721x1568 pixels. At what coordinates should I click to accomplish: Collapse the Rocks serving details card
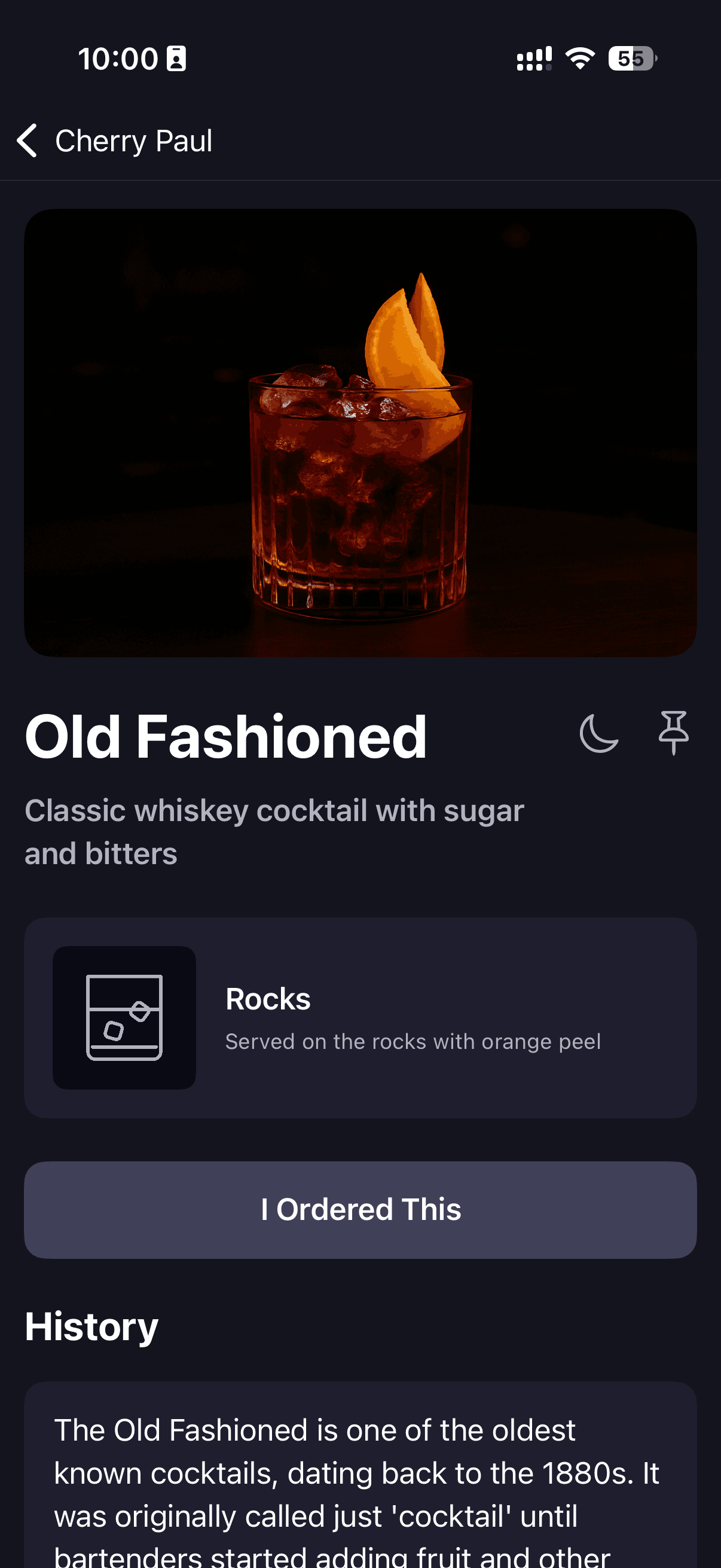click(360, 1020)
